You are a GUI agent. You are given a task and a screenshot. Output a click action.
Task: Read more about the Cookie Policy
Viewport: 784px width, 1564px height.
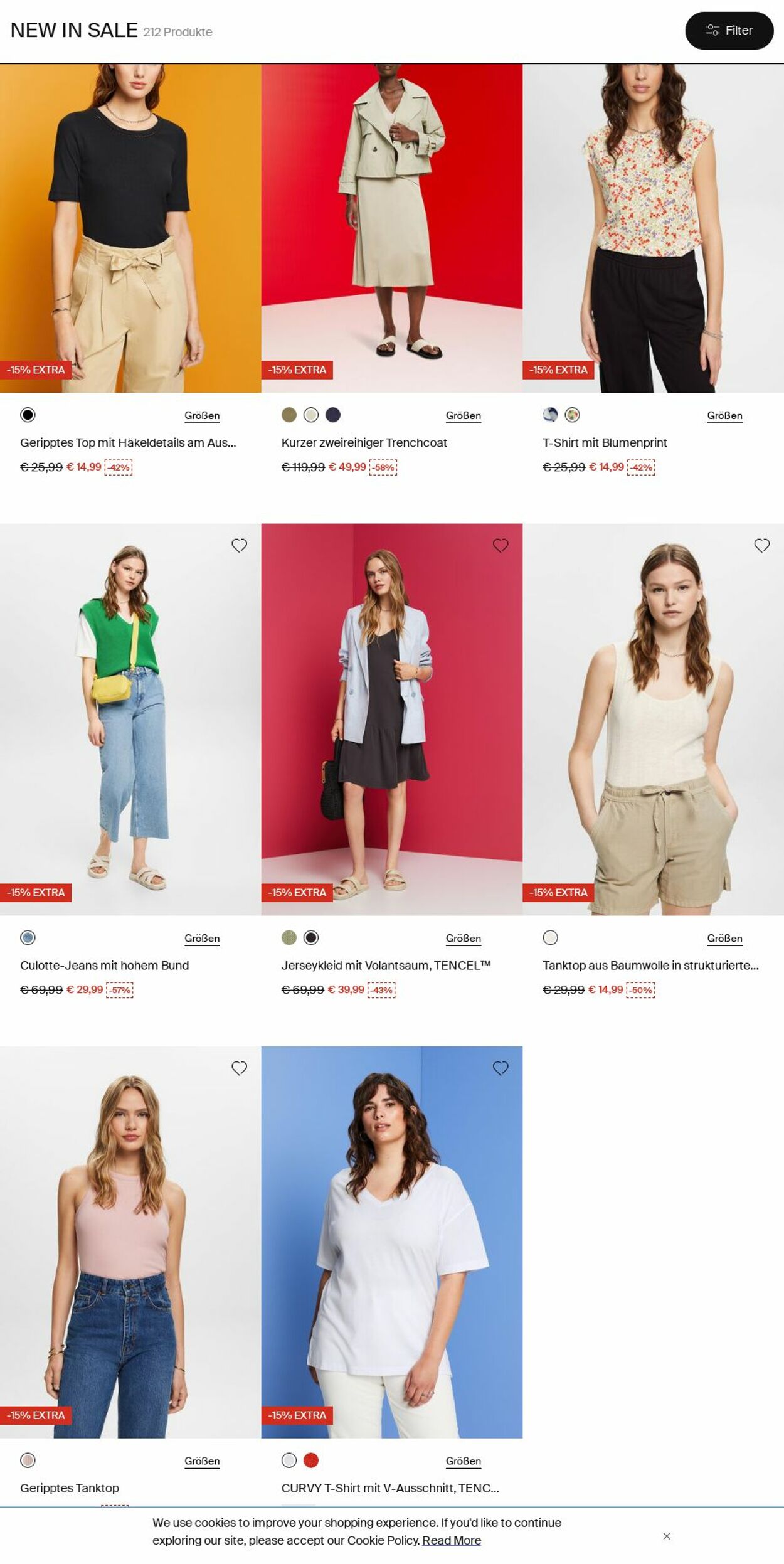point(451,1540)
